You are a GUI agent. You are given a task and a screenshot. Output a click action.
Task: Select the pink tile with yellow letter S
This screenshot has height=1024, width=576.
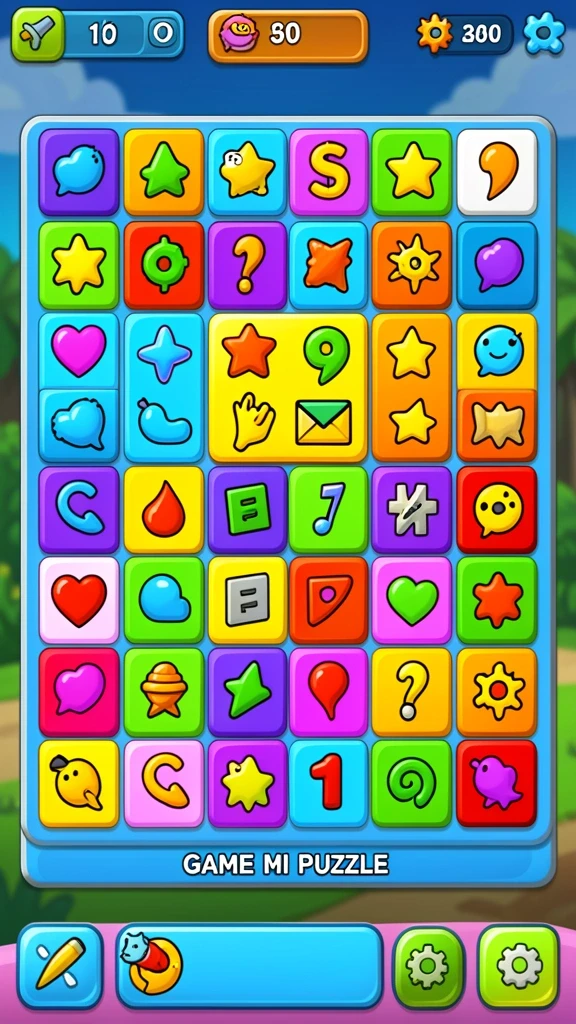click(328, 172)
